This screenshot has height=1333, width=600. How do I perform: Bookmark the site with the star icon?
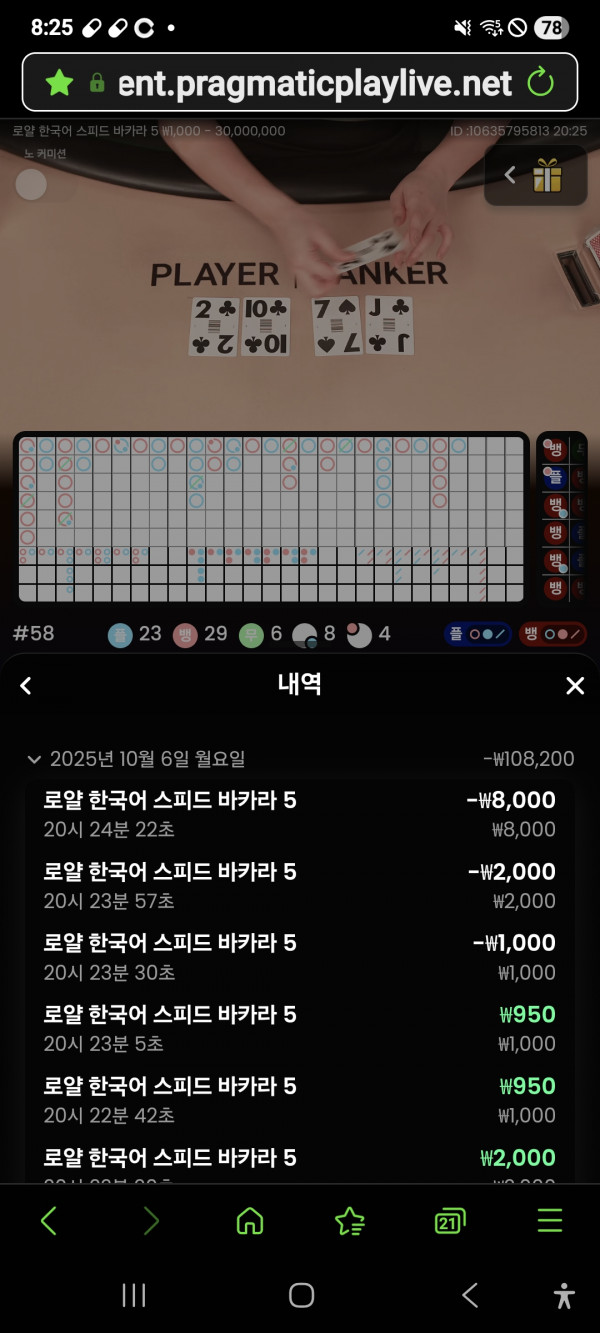click(x=59, y=82)
